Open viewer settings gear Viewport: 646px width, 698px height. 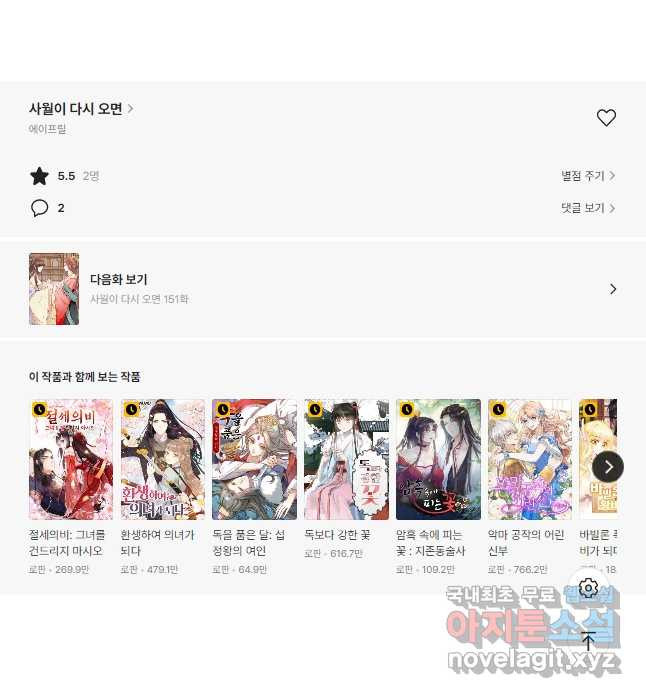(x=589, y=588)
